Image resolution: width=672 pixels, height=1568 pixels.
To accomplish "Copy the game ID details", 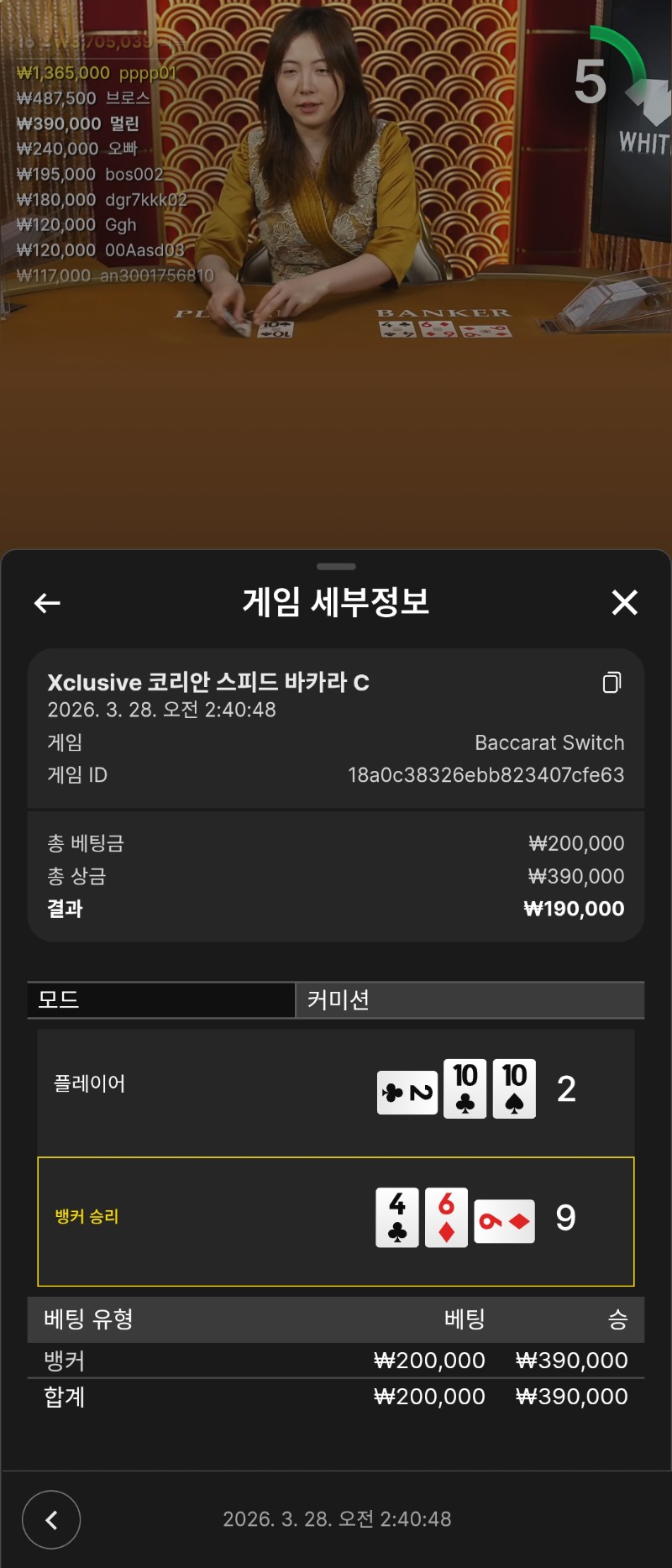I will (x=612, y=682).
